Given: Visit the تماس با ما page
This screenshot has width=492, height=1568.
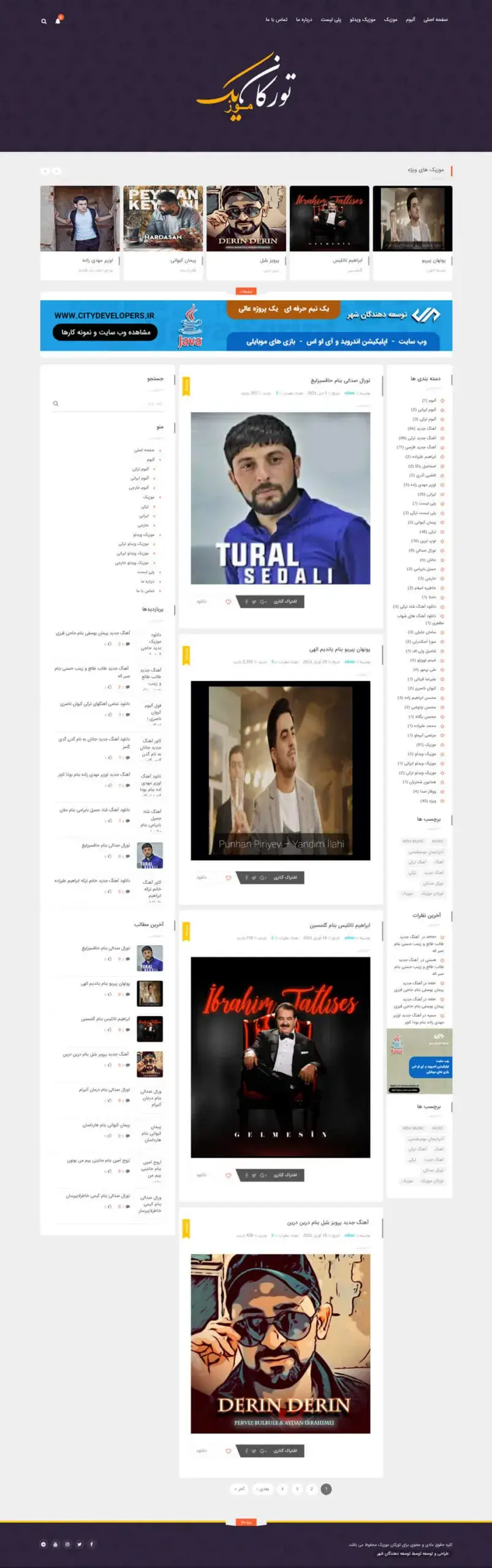Looking at the screenshot, I should [x=276, y=20].
